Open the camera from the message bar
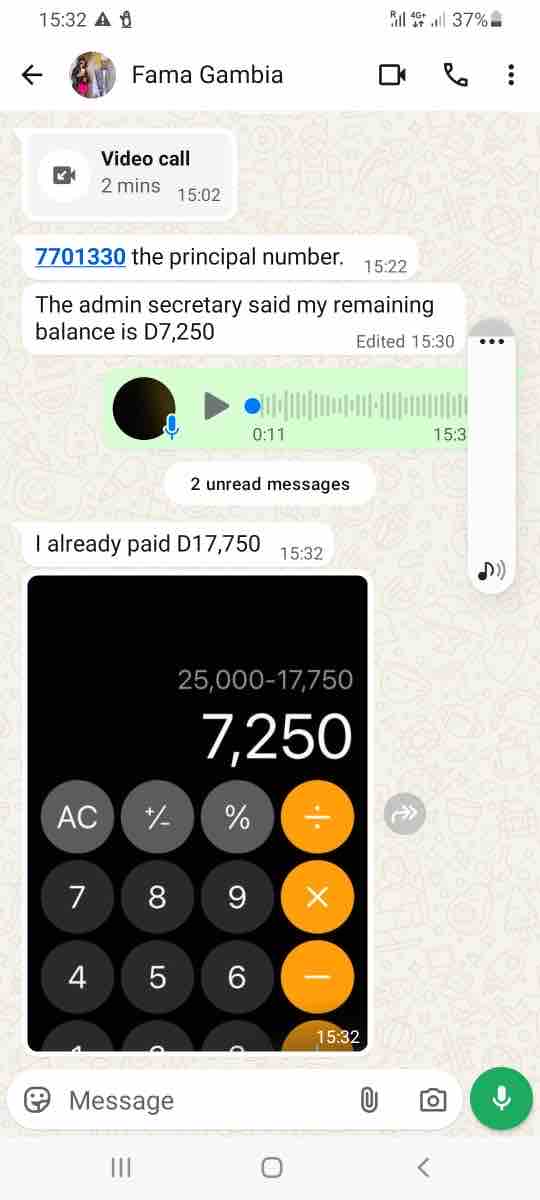The width and height of the screenshot is (540, 1200). [432, 1100]
